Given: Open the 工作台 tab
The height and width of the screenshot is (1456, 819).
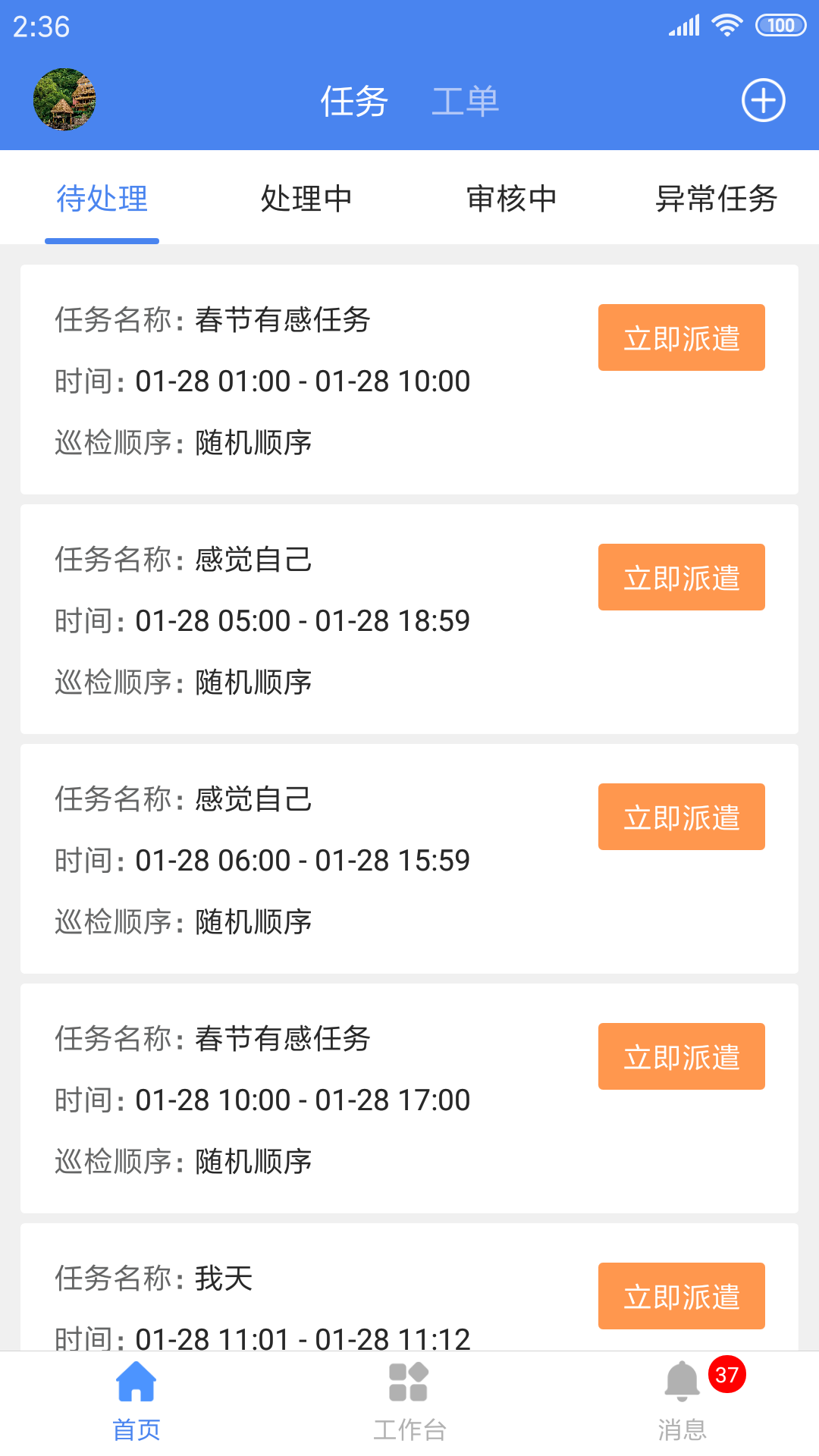Looking at the screenshot, I should click(x=409, y=1402).
